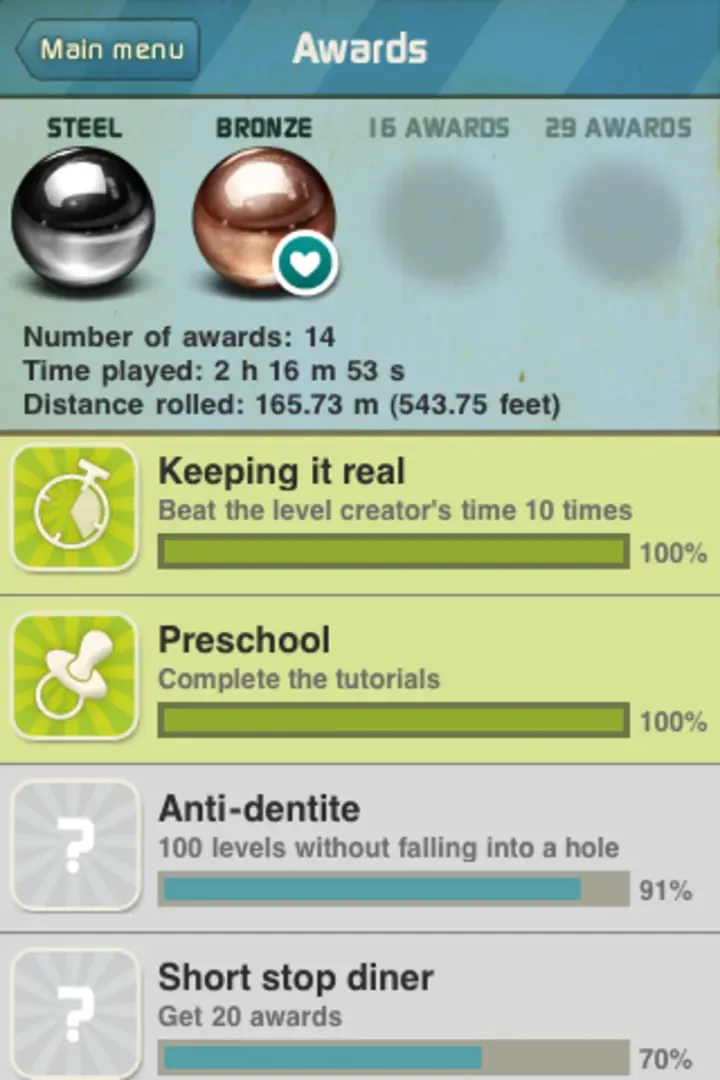Open the Keeping it real award

[x=360, y=512]
